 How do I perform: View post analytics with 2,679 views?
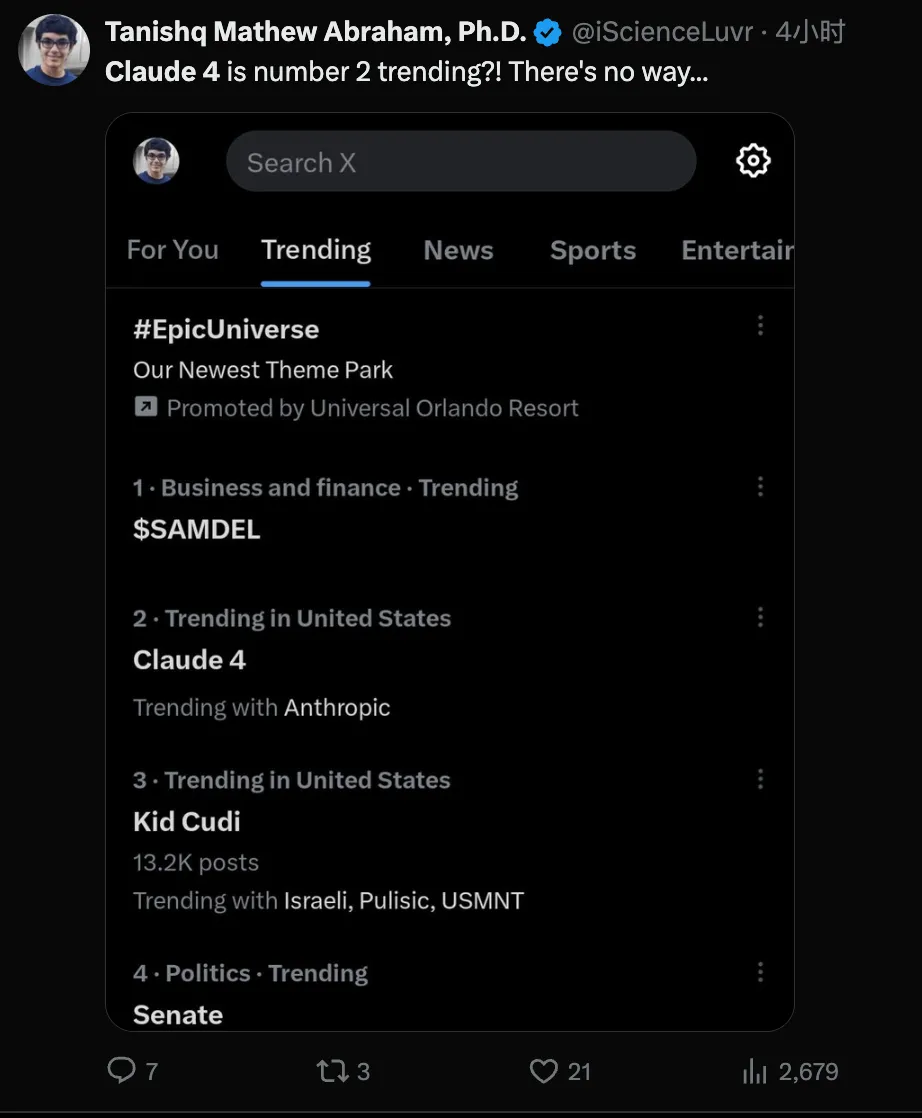tap(755, 1071)
